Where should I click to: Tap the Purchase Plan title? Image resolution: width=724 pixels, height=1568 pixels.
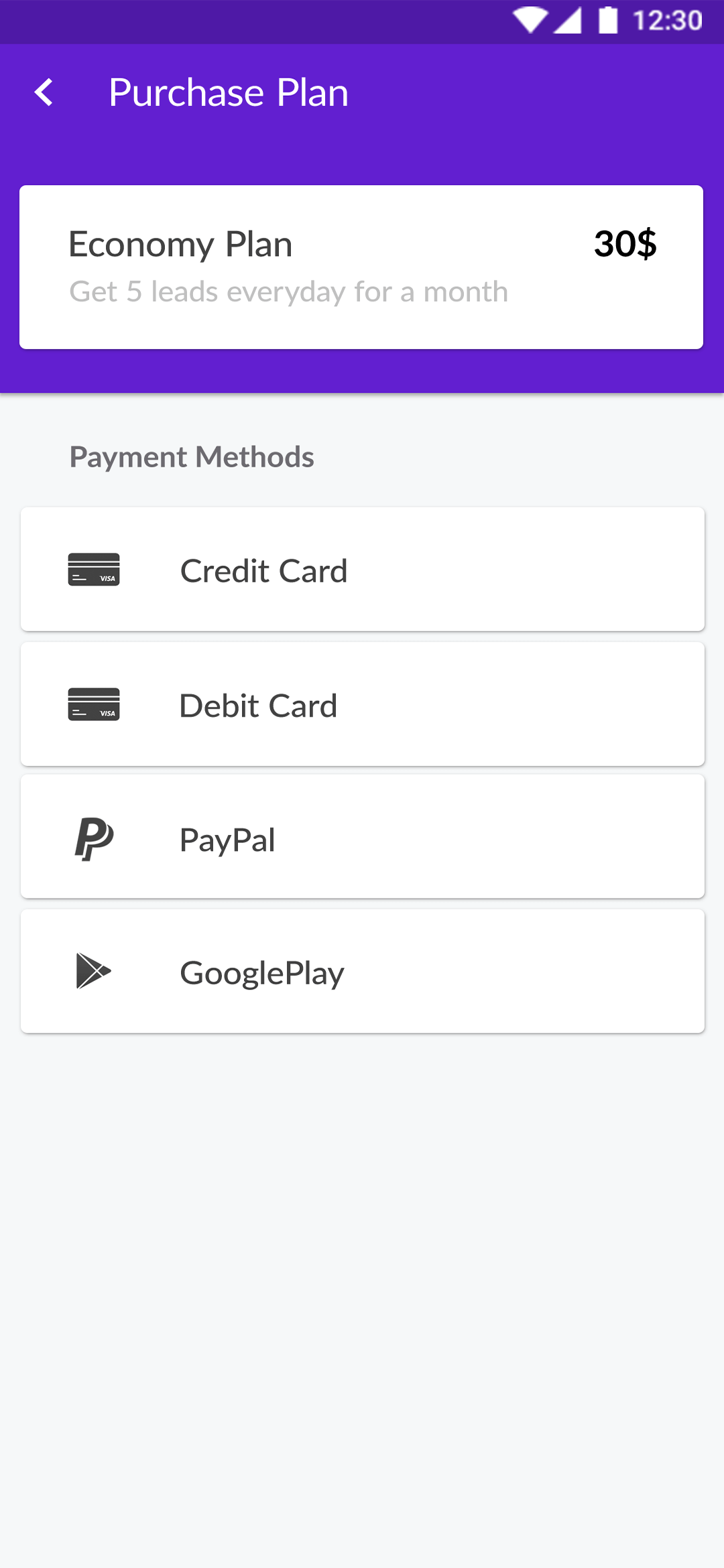[x=229, y=92]
